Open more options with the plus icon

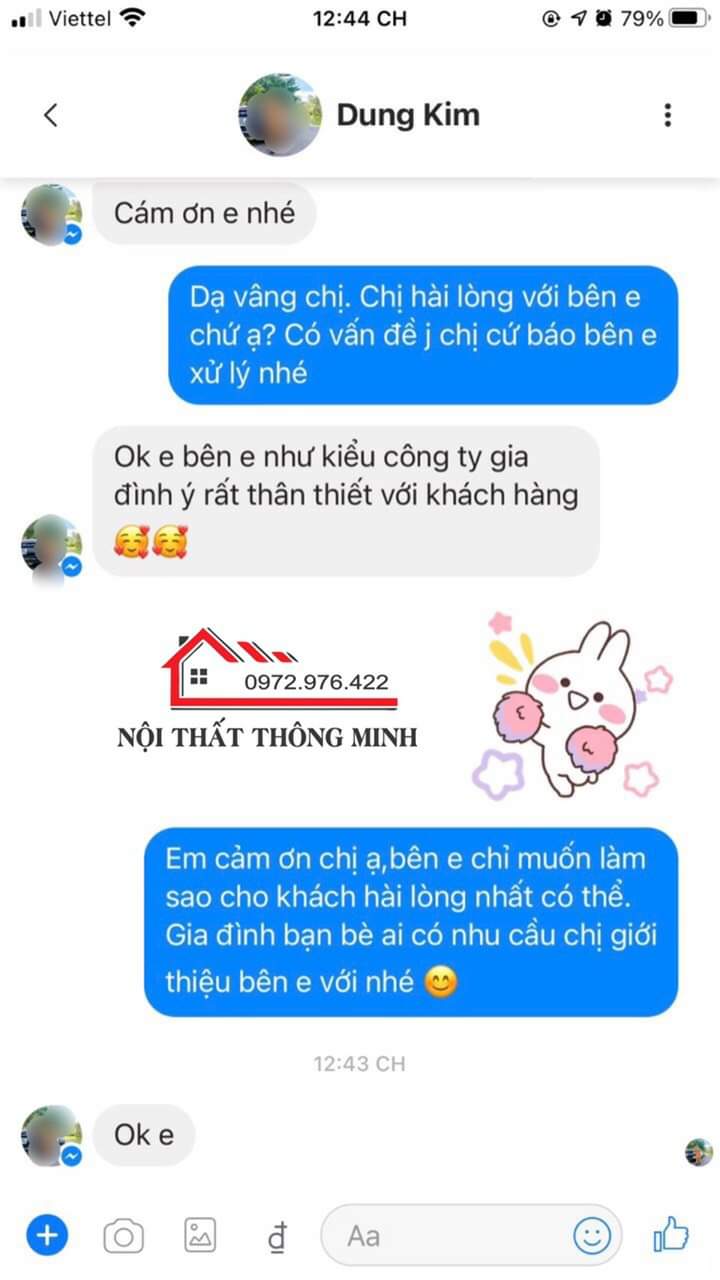click(45, 1236)
